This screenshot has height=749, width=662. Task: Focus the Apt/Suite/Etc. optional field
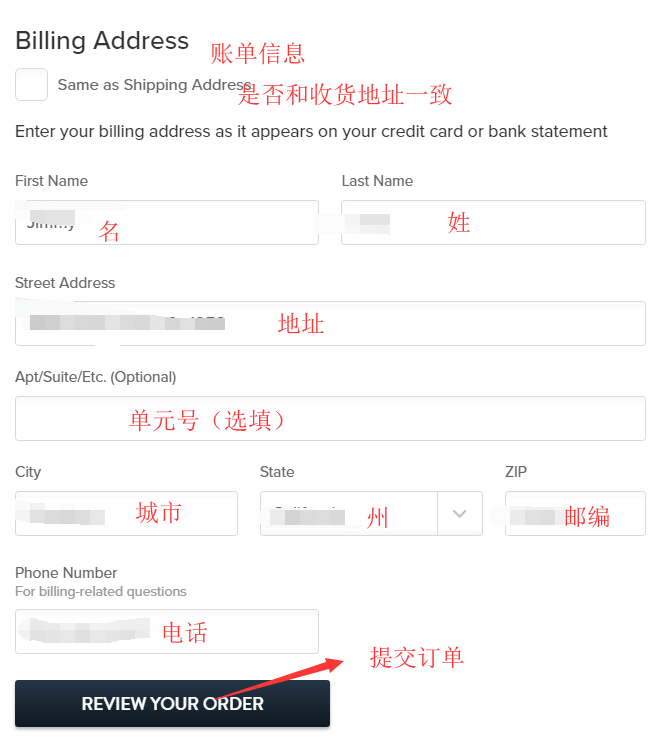click(x=330, y=419)
